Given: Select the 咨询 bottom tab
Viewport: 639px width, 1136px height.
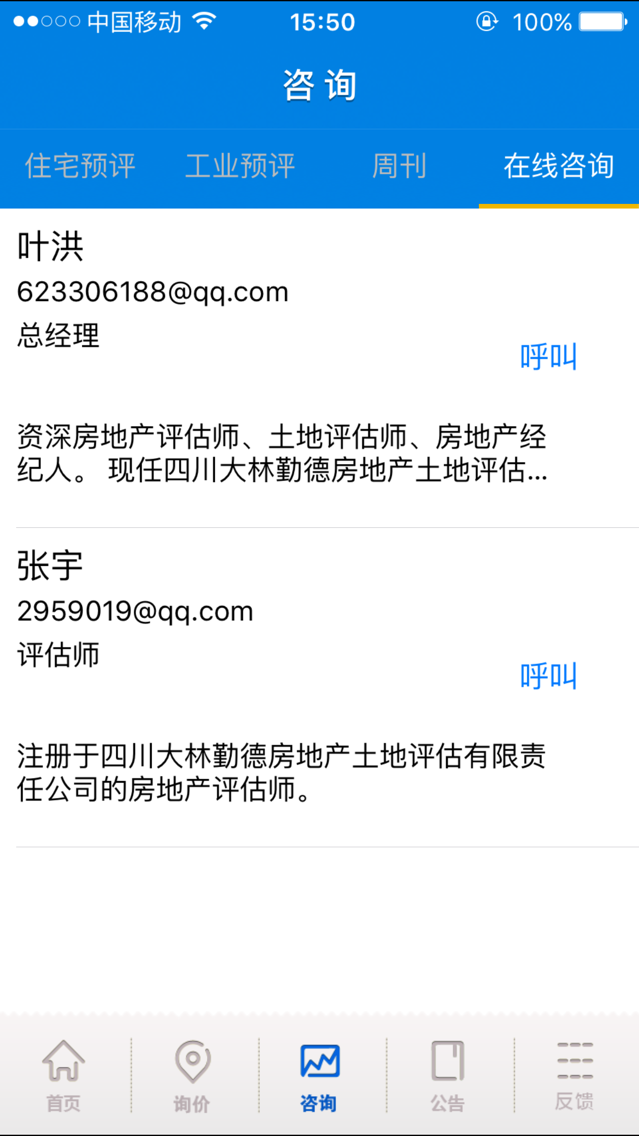Looking at the screenshot, I should pos(320,1077).
